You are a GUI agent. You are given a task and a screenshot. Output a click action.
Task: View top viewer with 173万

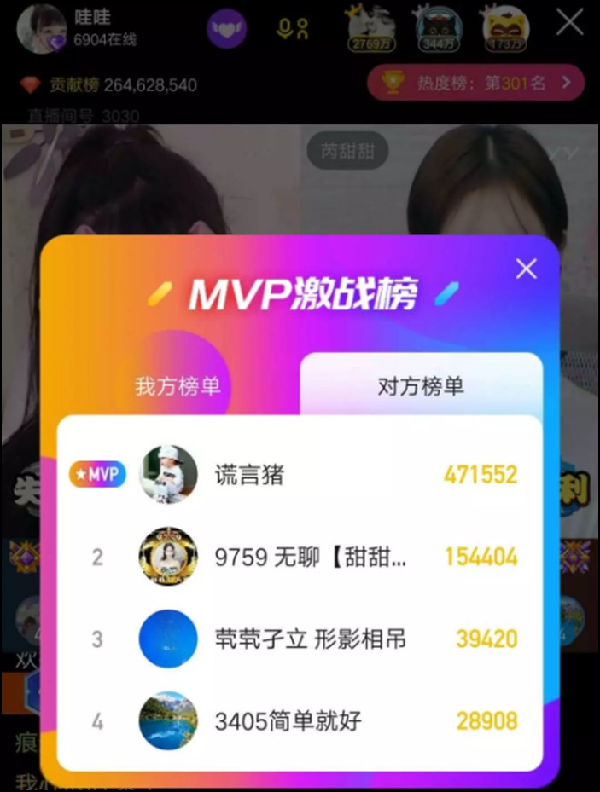(x=505, y=28)
